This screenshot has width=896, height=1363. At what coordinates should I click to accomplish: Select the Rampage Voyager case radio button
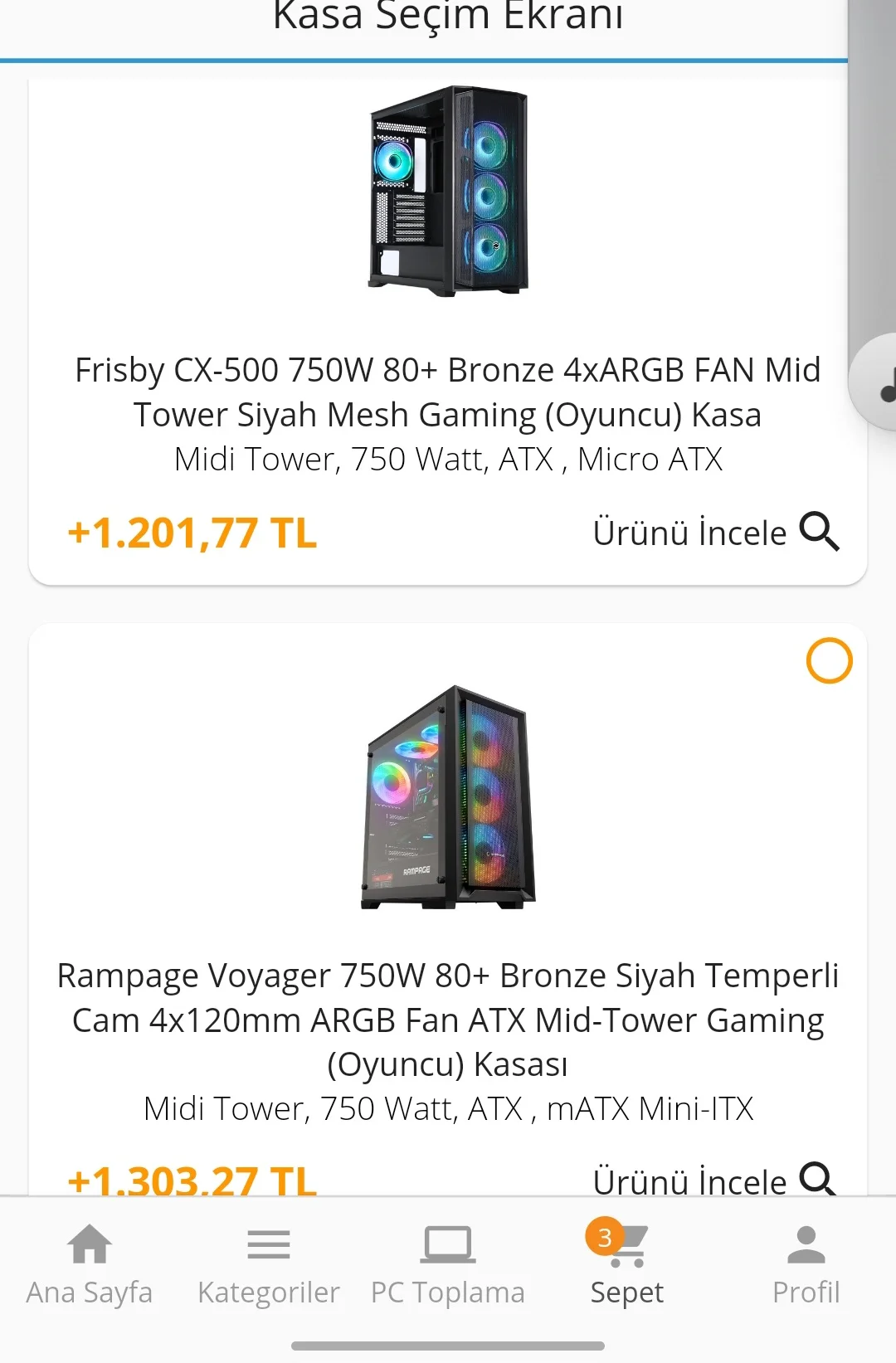pos(829,660)
